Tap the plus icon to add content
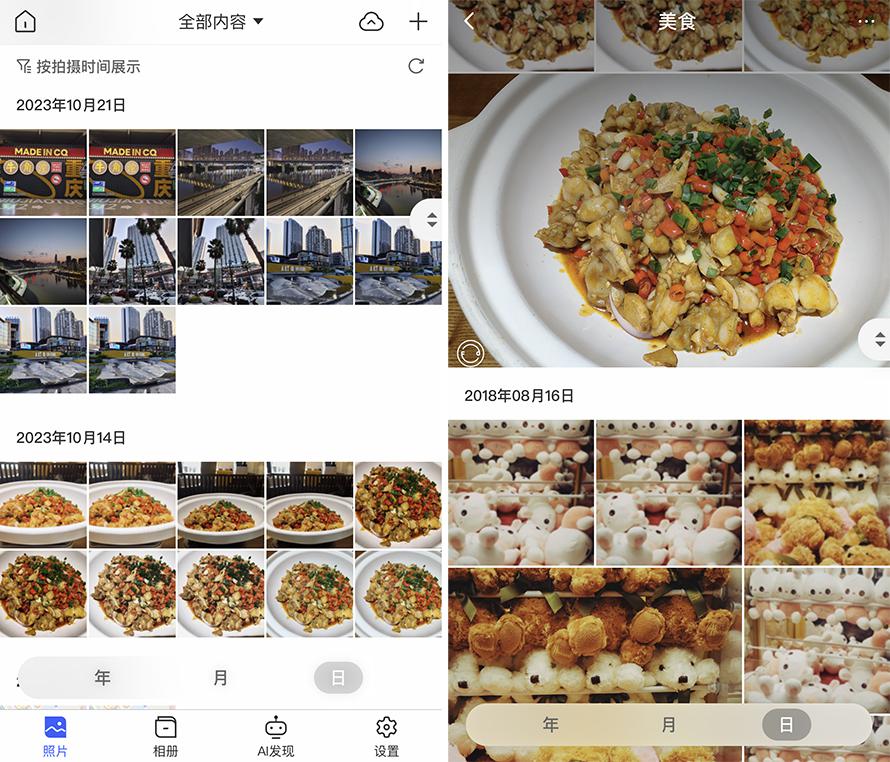 click(418, 22)
